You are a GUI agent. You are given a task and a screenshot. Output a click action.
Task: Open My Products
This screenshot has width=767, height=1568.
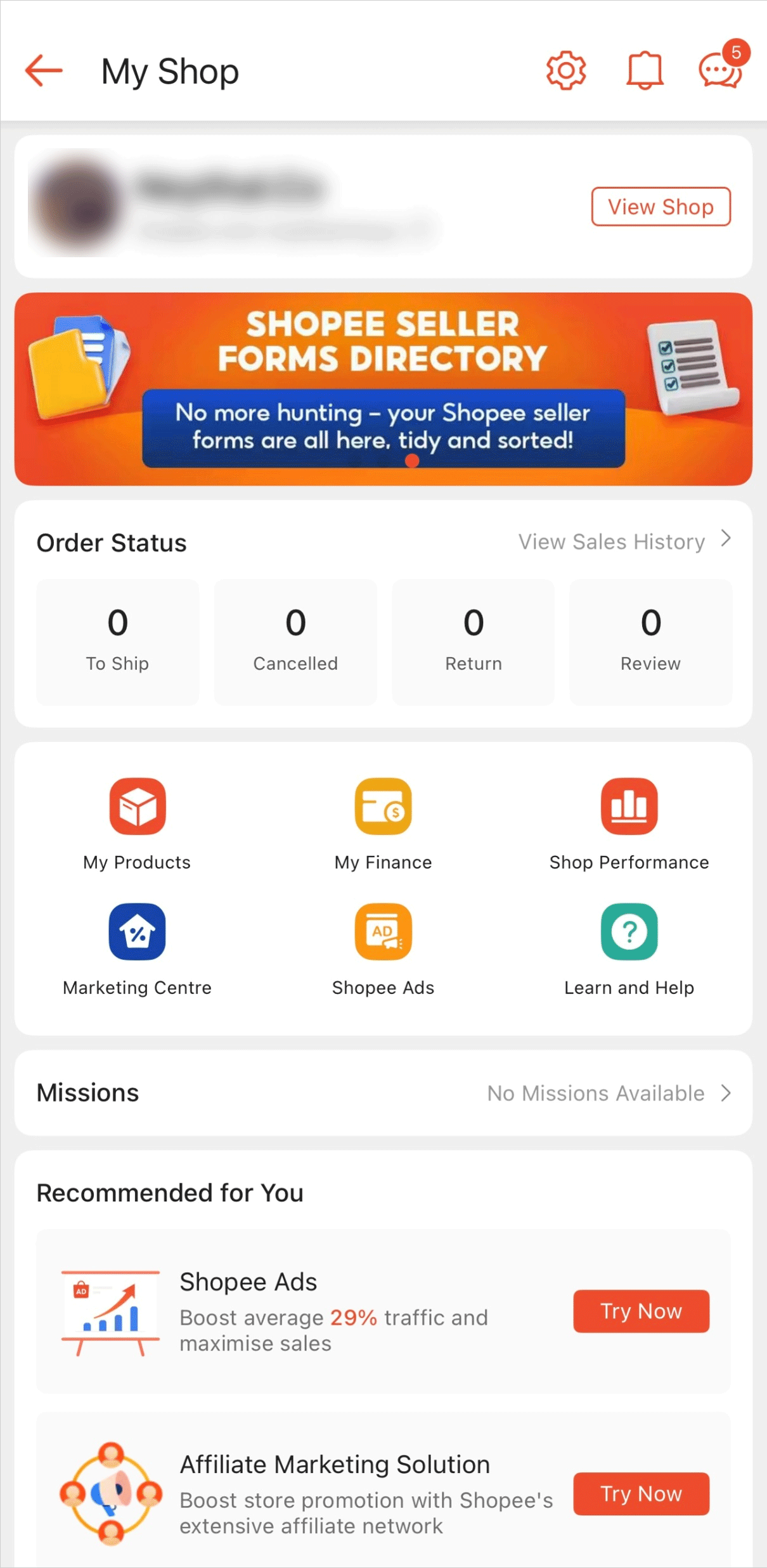coord(137,823)
